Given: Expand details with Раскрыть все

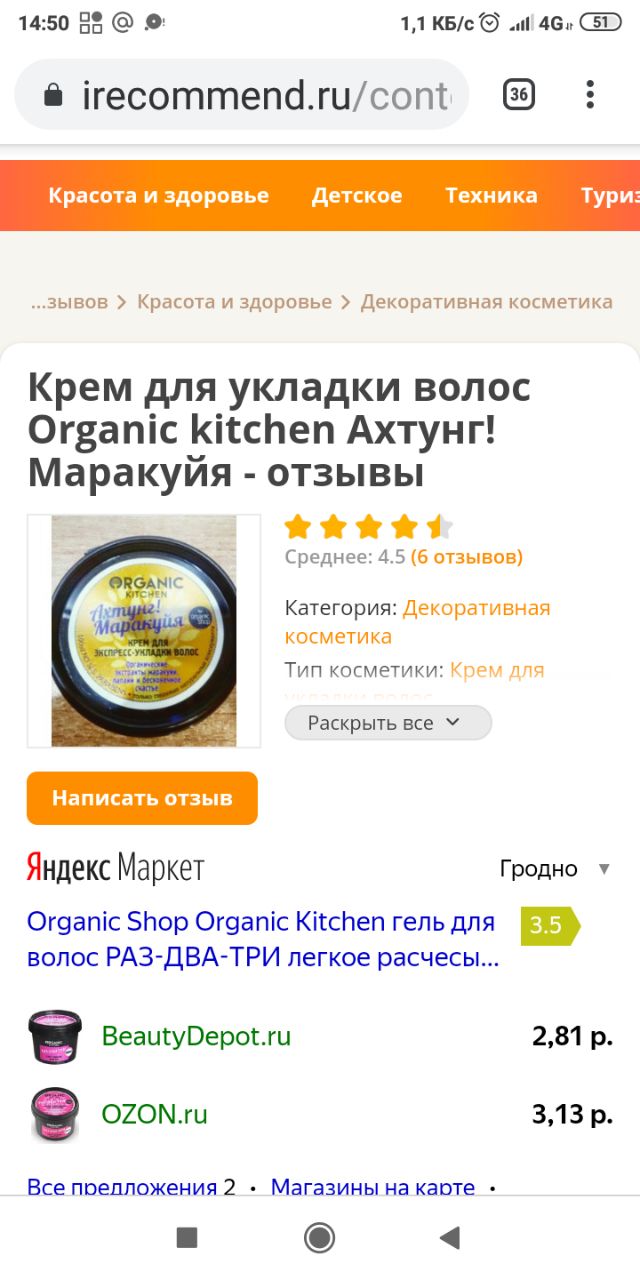Looking at the screenshot, I should click(x=387, y=723).
